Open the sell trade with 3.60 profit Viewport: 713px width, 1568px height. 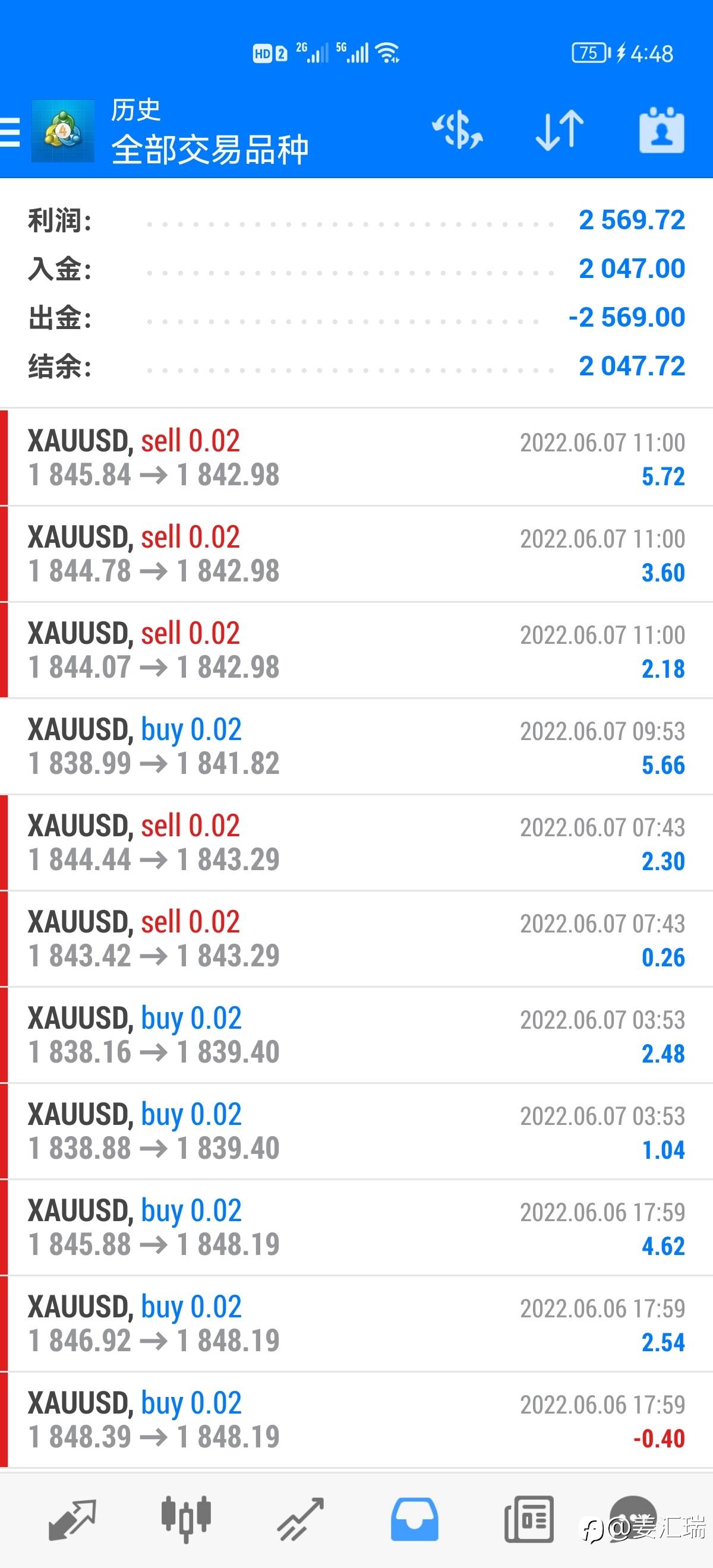[356, 554]
